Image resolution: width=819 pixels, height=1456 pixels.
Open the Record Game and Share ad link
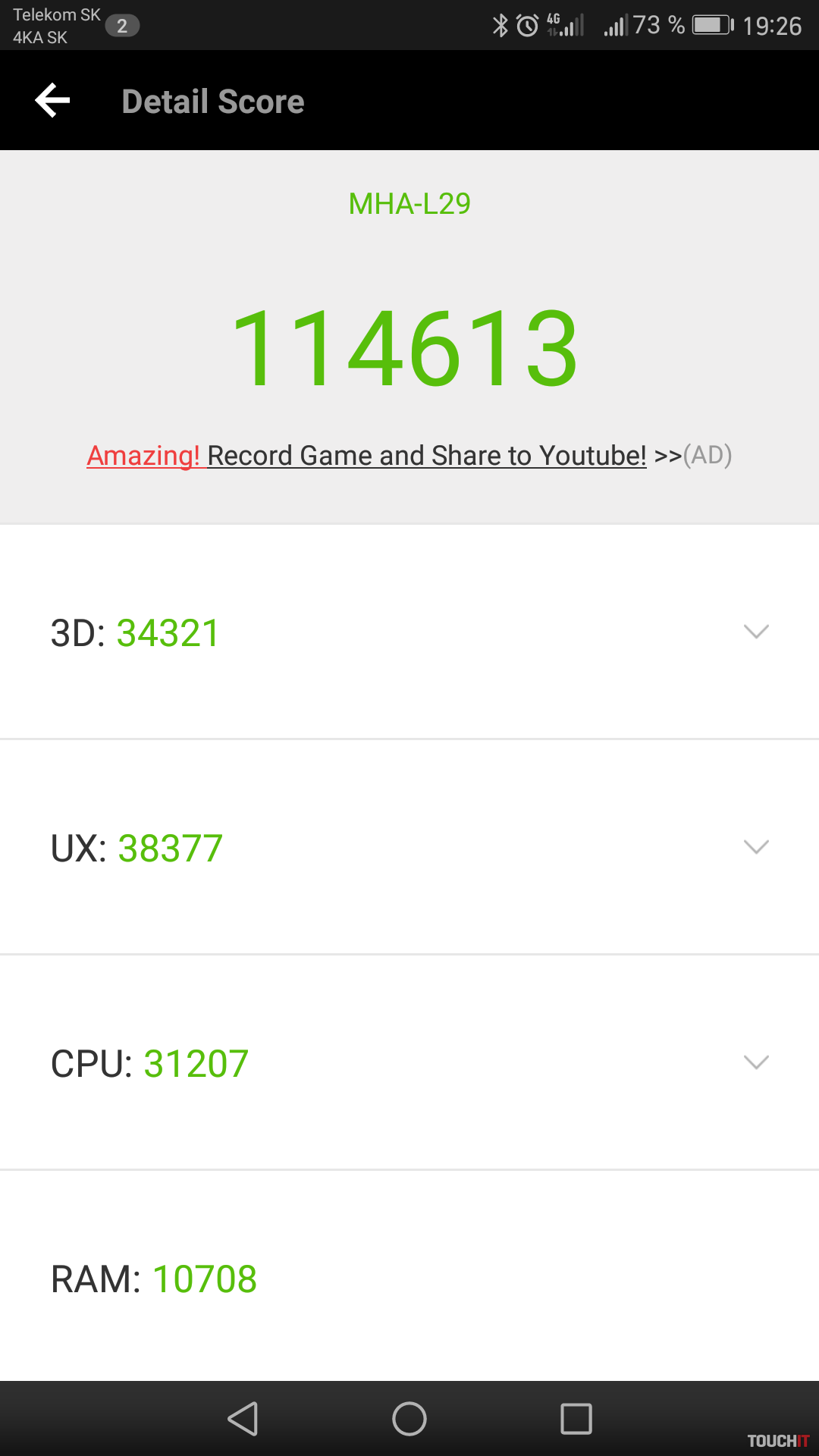point(409,456)
